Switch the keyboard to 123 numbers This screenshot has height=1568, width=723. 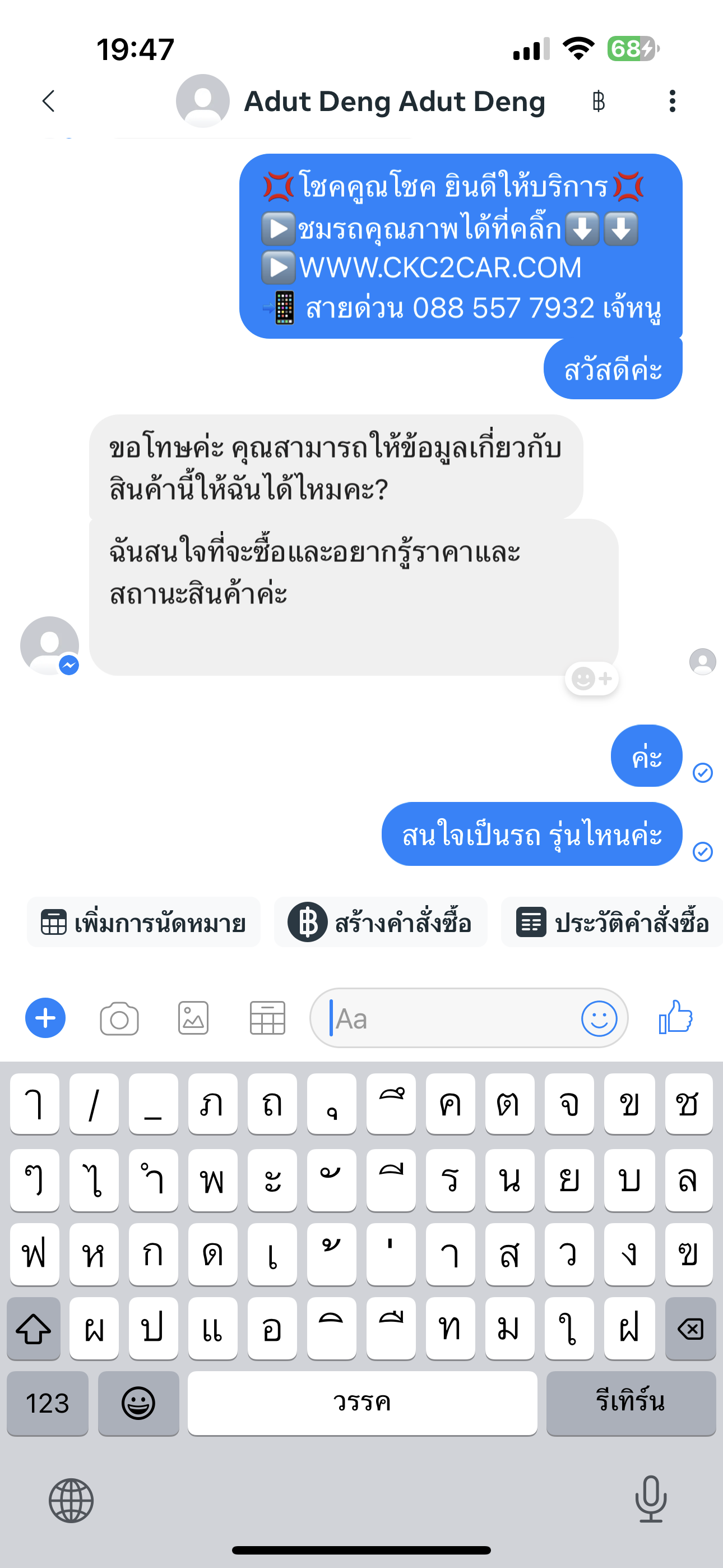(48, 1403)
